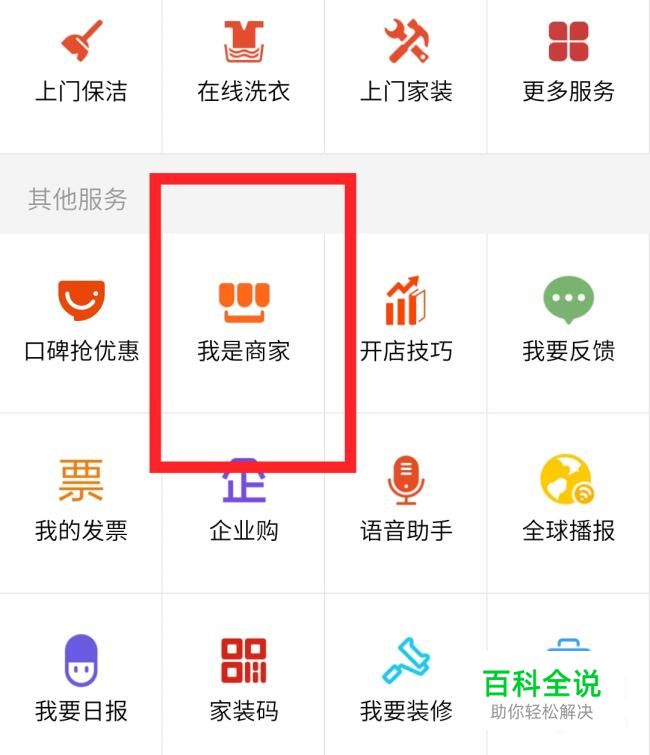This screenshot has height=755, width=650.
Task: Select 我要装修 renovation service
Action: click(x=406, y=680)
